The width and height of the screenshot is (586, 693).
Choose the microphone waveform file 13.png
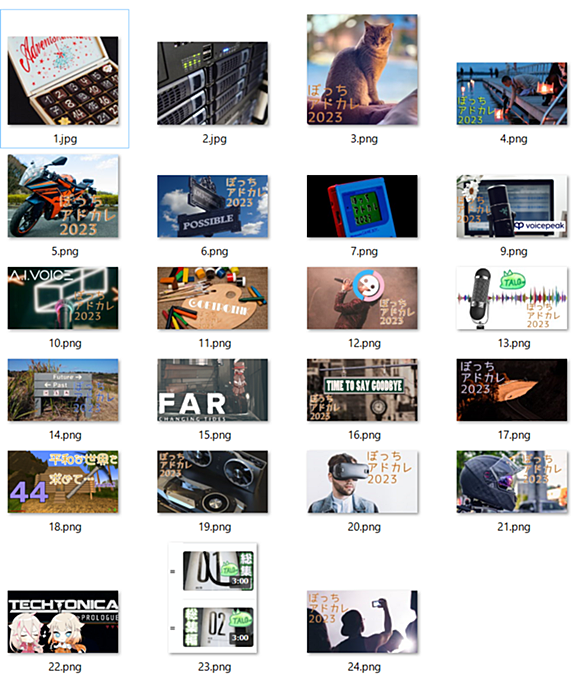[512, 298]
